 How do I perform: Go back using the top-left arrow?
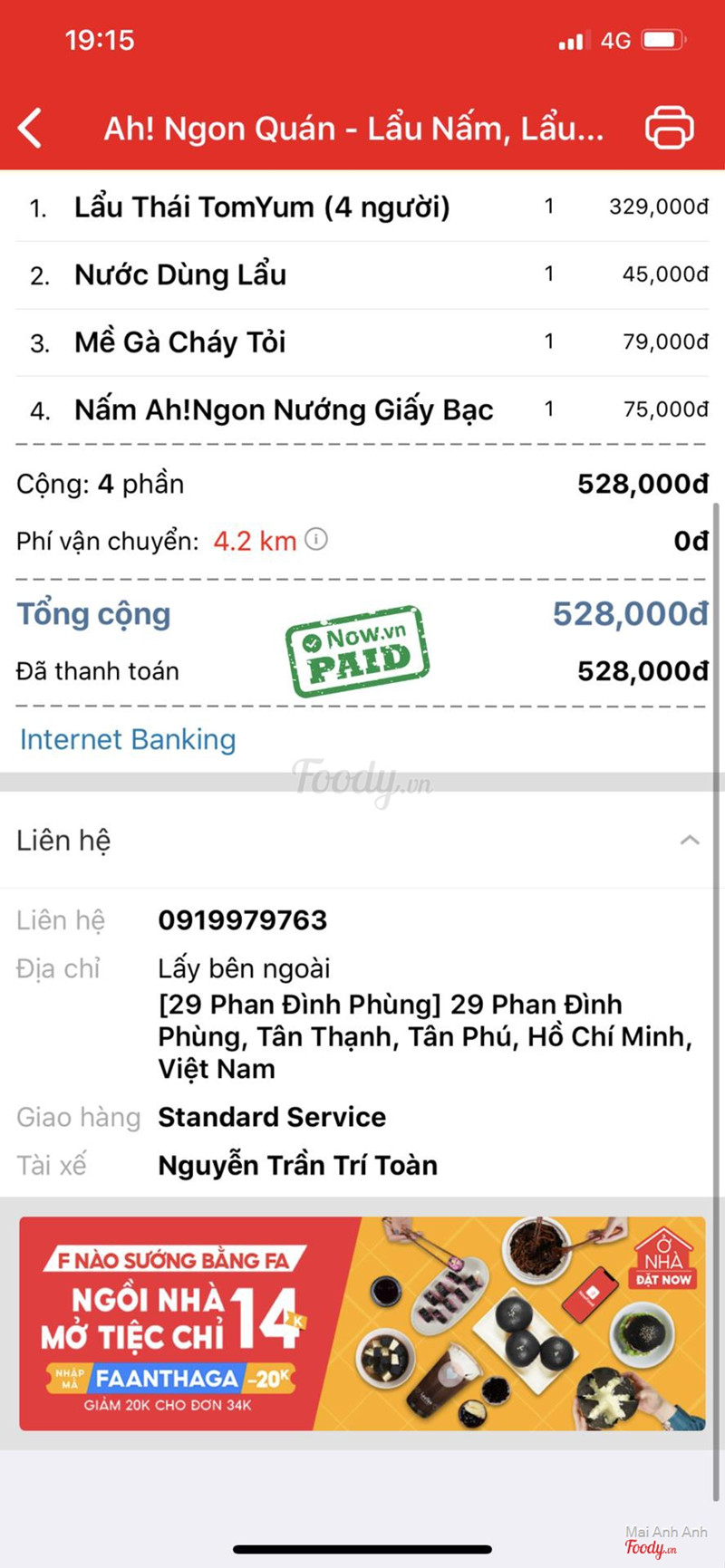pos(30,128)
